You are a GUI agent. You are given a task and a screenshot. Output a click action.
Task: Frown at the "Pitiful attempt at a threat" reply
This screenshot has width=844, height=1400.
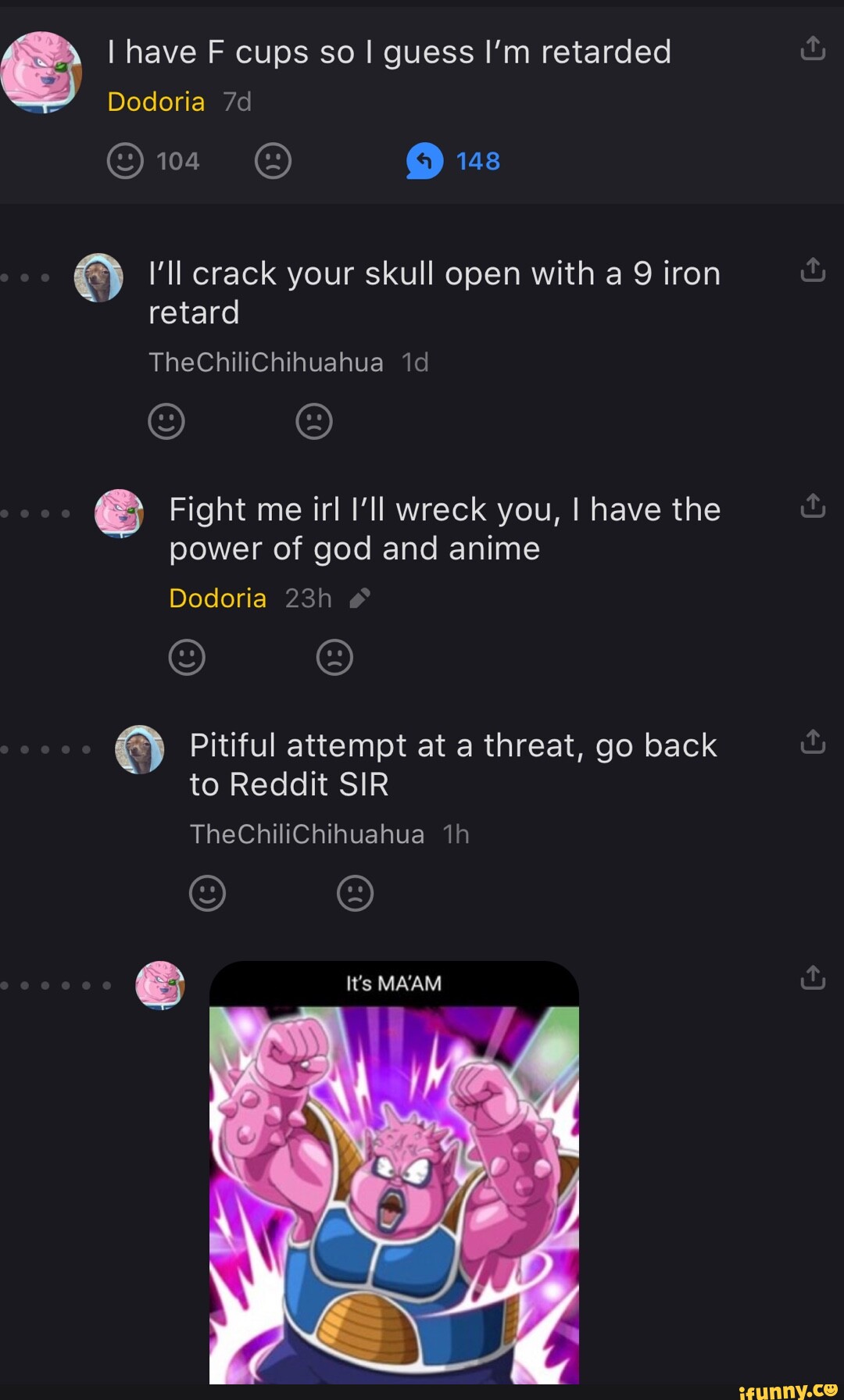pos(355,893)
